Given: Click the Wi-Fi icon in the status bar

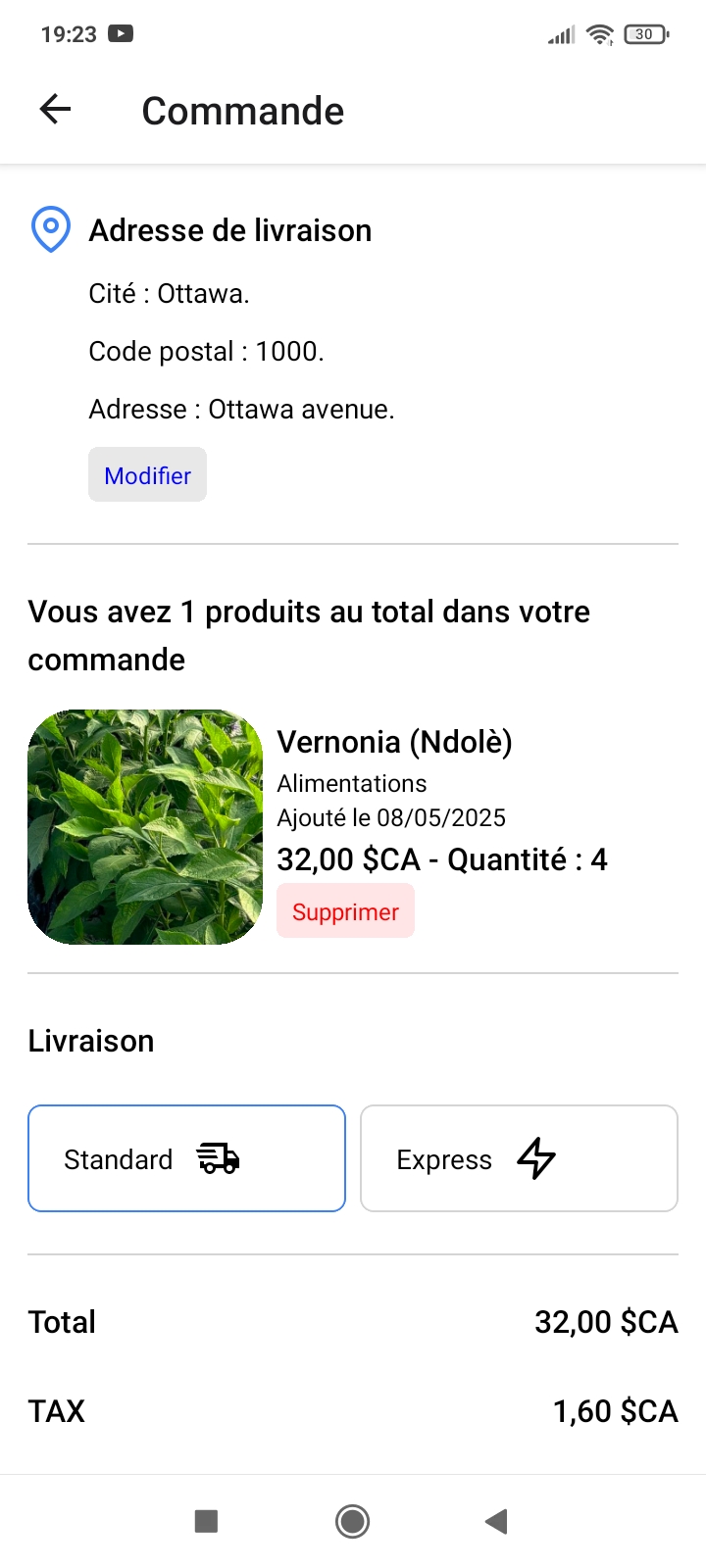Looking at the screenshot, I should pyautogui.click(x=600, y=33).
